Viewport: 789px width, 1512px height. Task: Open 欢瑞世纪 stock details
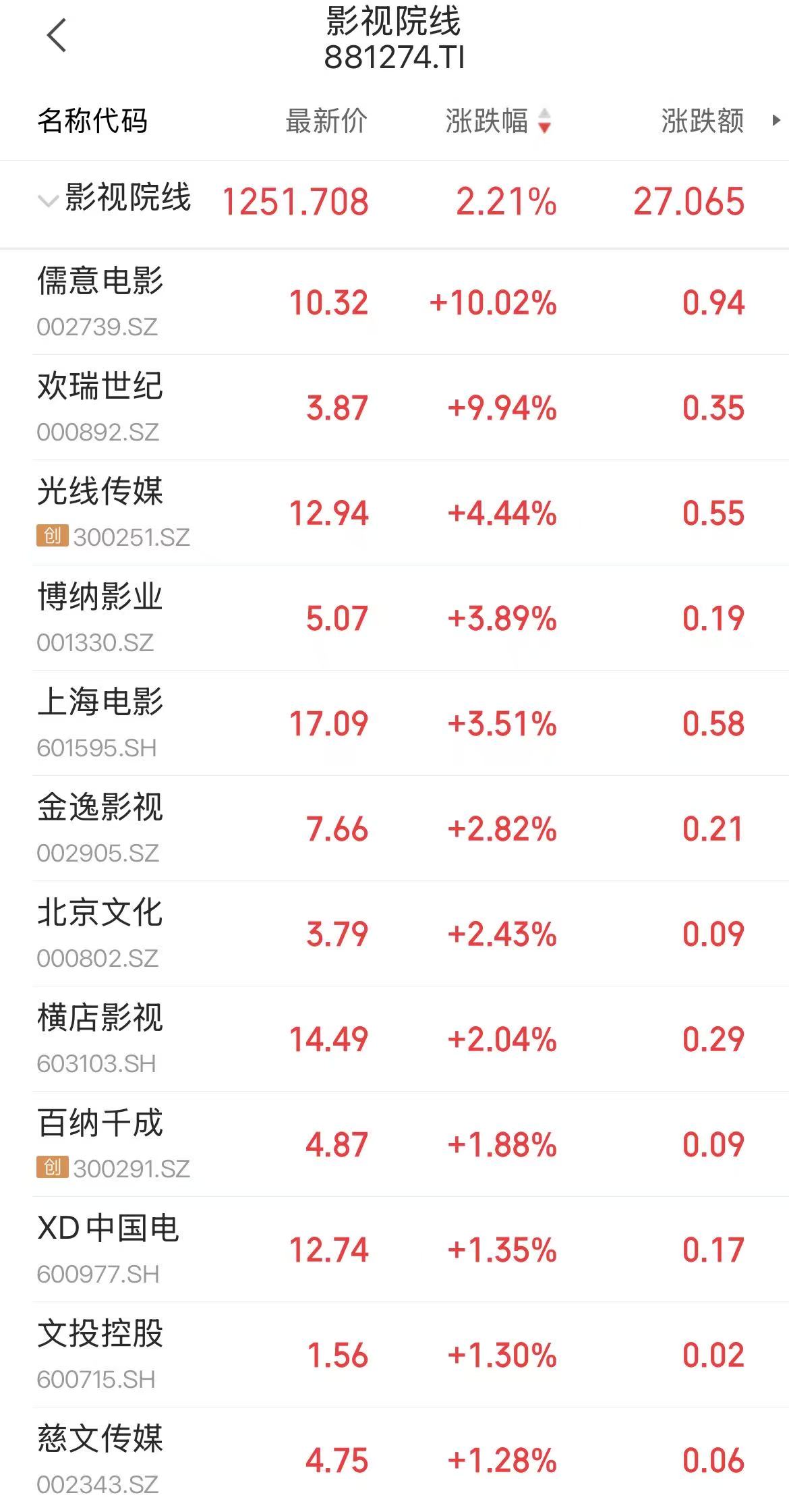(x=394, y=408)
